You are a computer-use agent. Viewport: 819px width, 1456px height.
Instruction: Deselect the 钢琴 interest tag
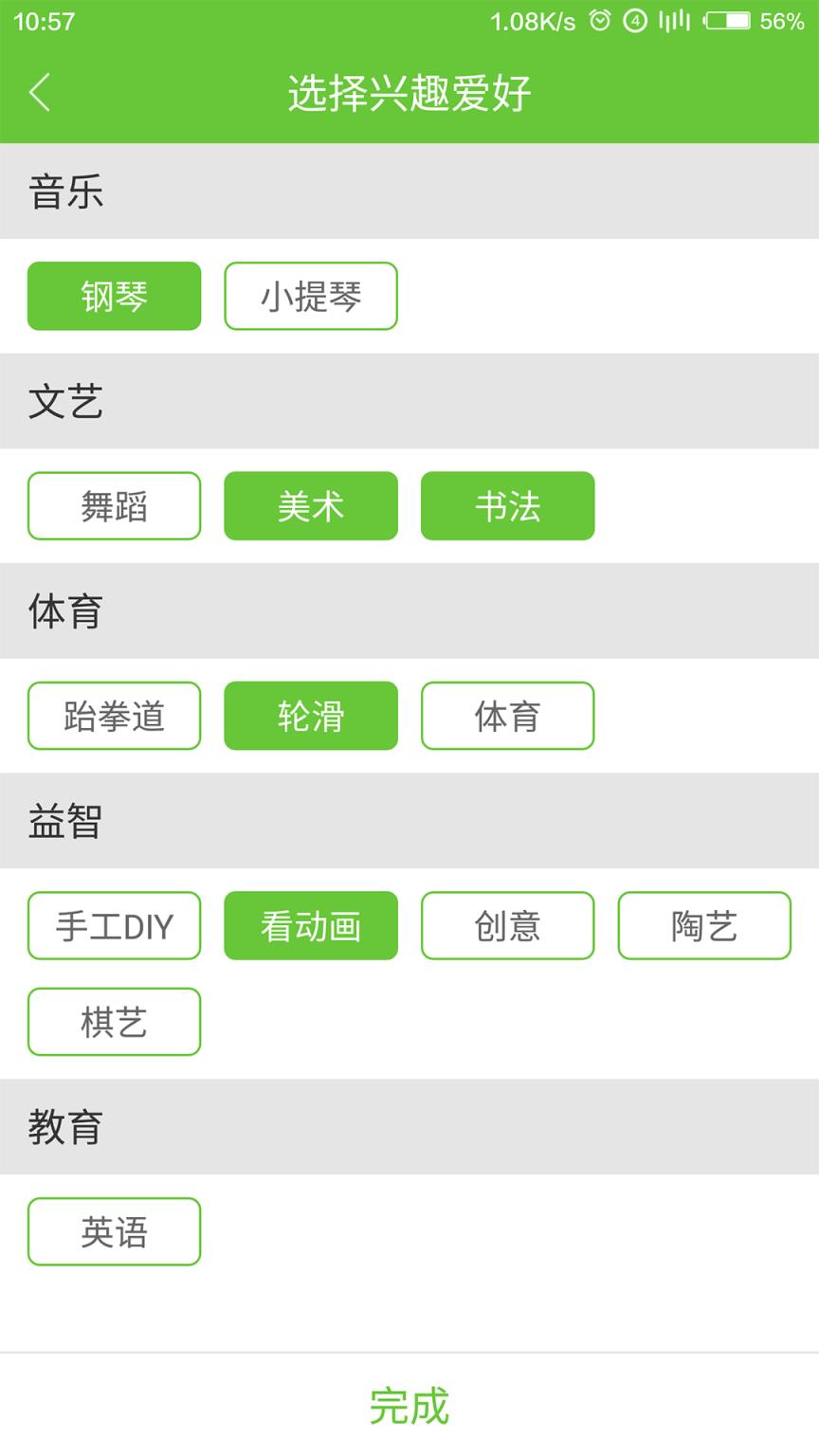click(114, 296)
